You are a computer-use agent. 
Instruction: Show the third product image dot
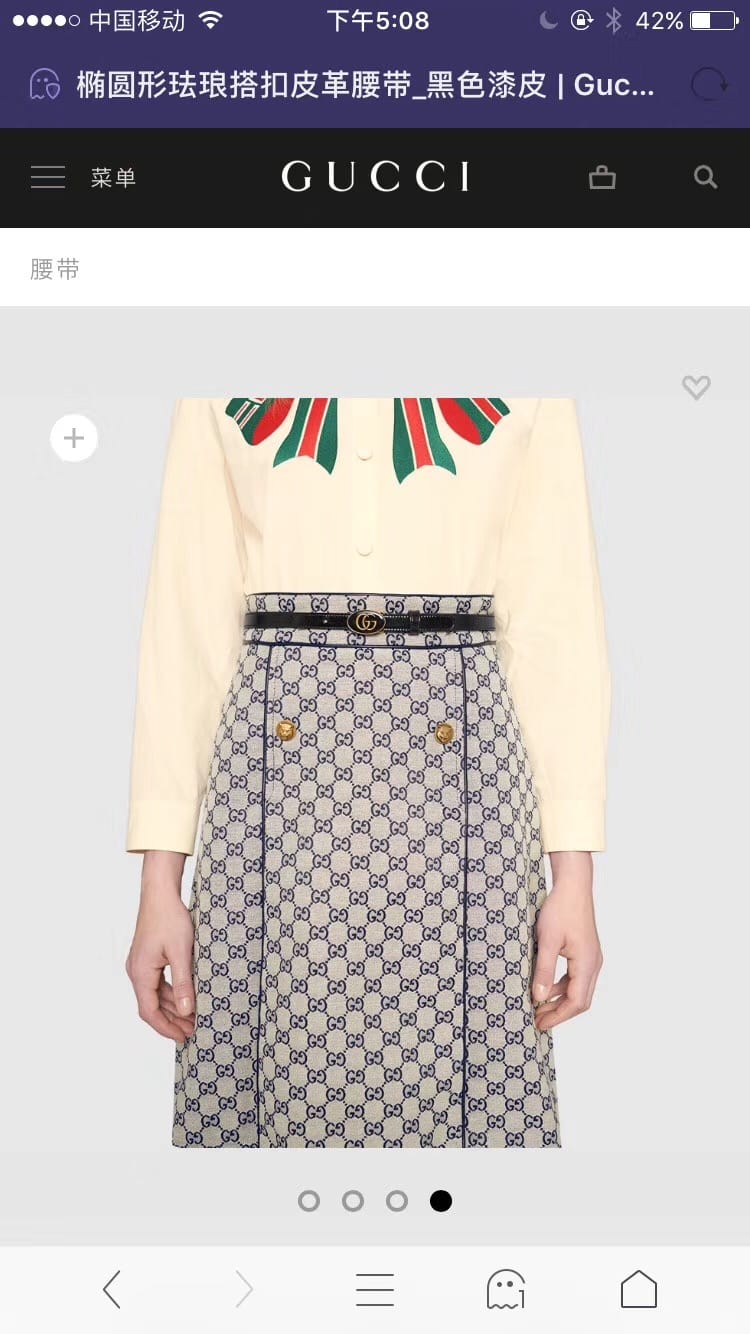[x=397, y=1201]
